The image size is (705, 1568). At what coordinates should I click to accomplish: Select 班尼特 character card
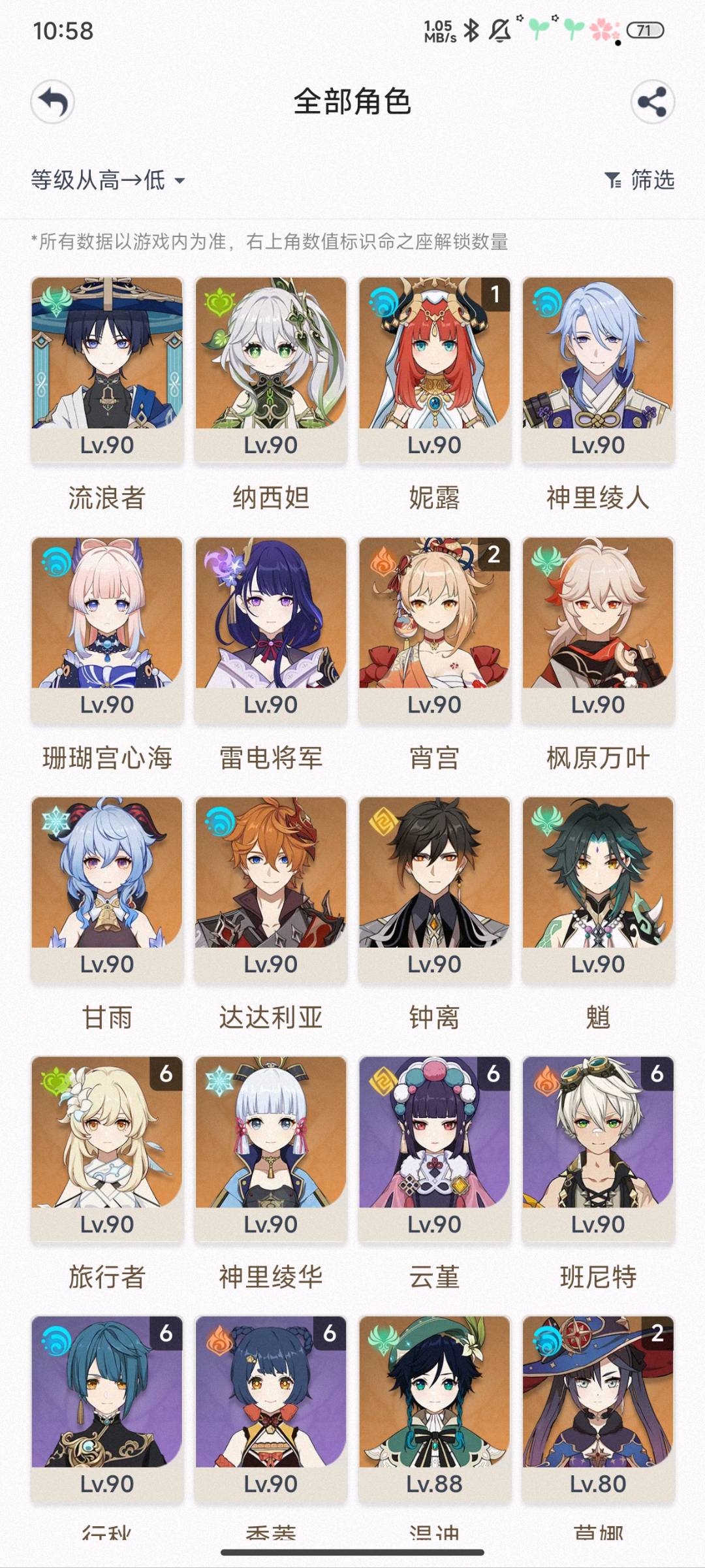[x=598, y=1149]
